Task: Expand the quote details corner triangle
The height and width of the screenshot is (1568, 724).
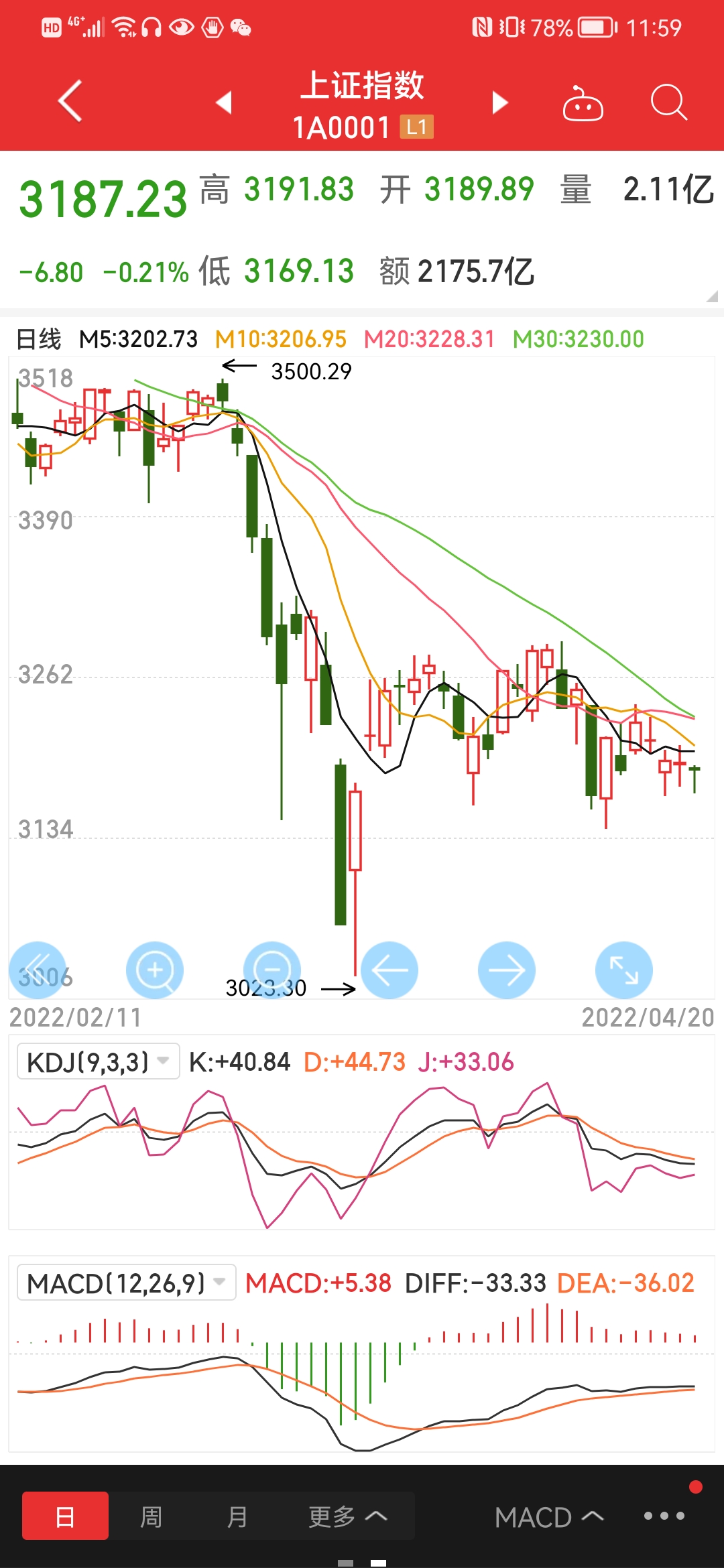Action: click(713, 296)
